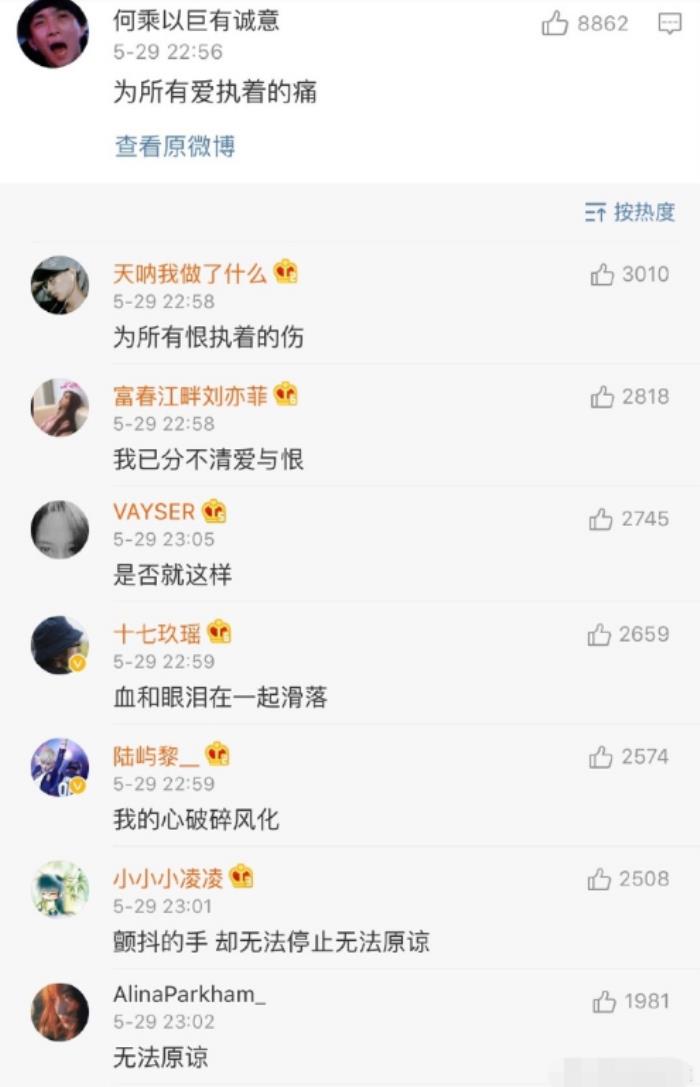Image resolution: width=700 pixels, height=1087 pixels.
Task: Like 天呐我做了什么's reply
Action: tap(602, 275)
